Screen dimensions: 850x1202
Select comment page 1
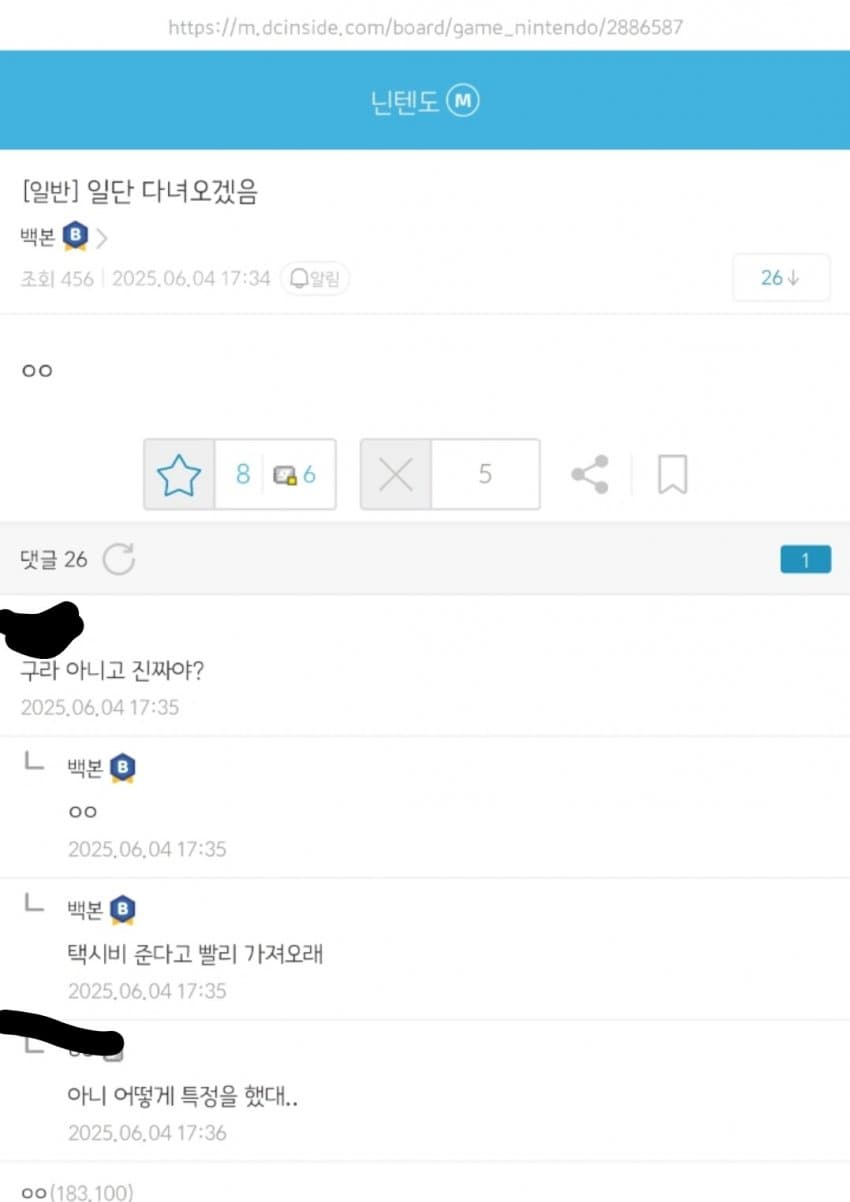click(805, 560)
